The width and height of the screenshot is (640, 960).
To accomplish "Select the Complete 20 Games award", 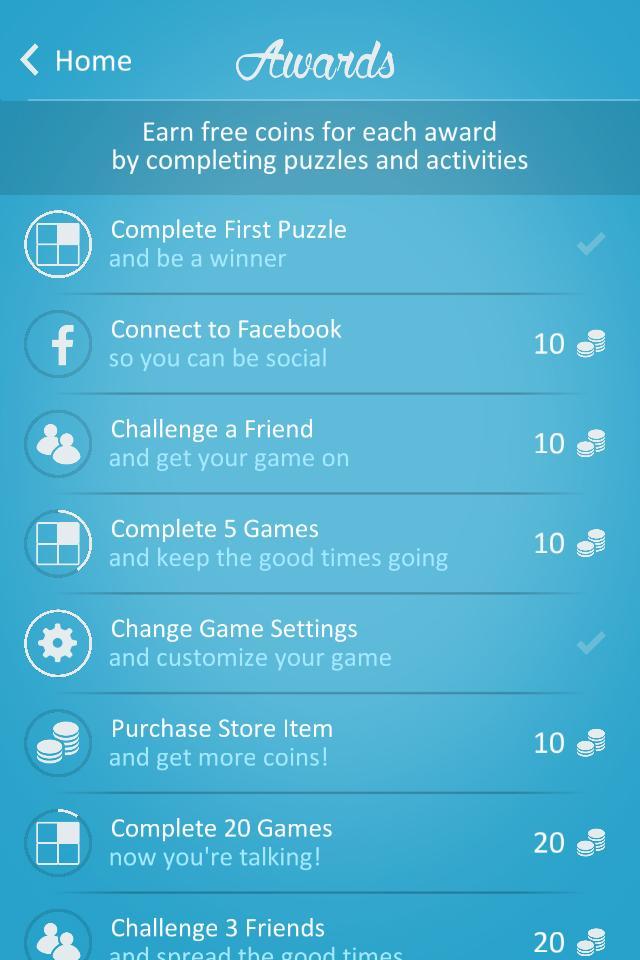I will click(221, 842).
